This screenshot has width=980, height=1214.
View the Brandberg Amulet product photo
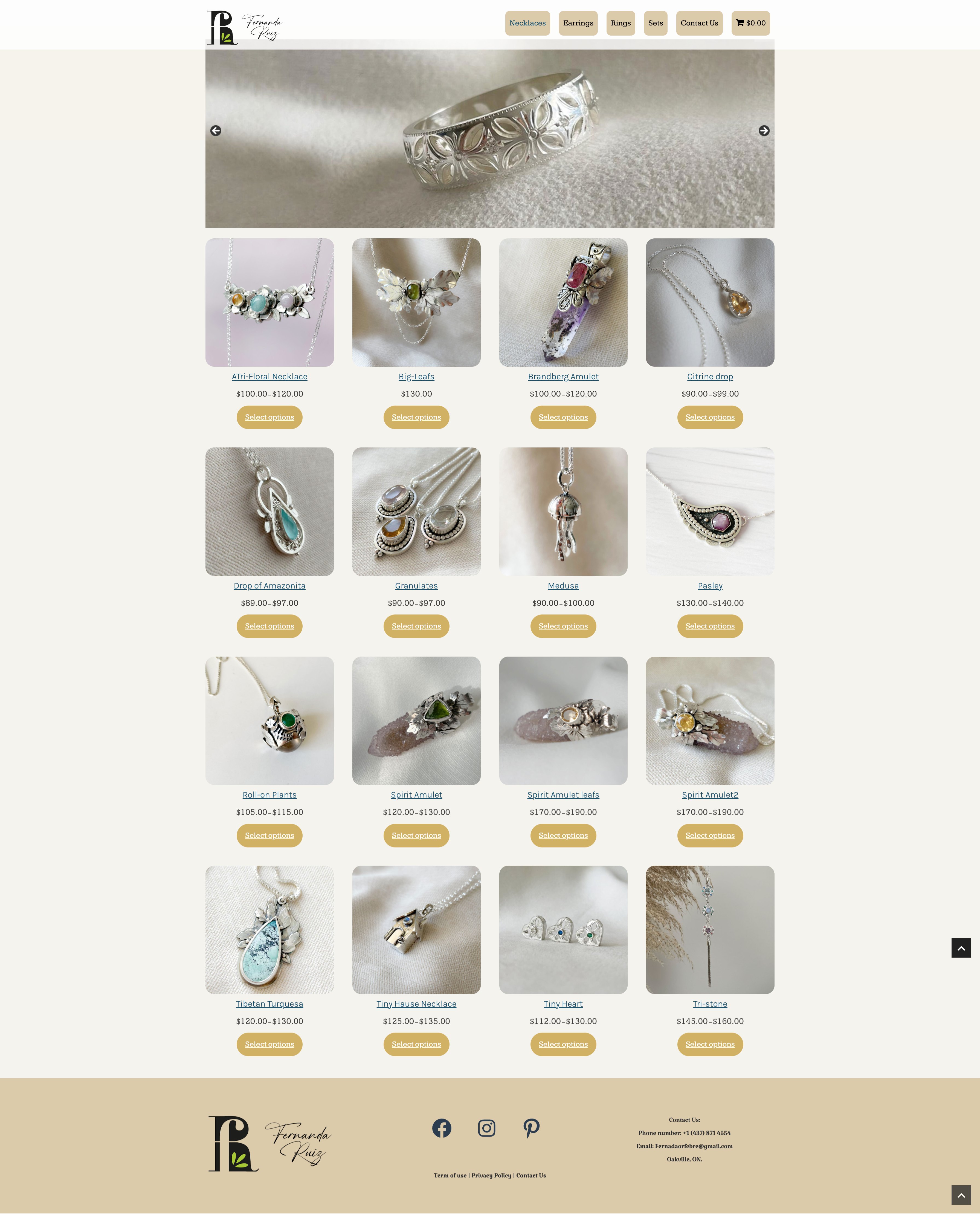point(563,302)
